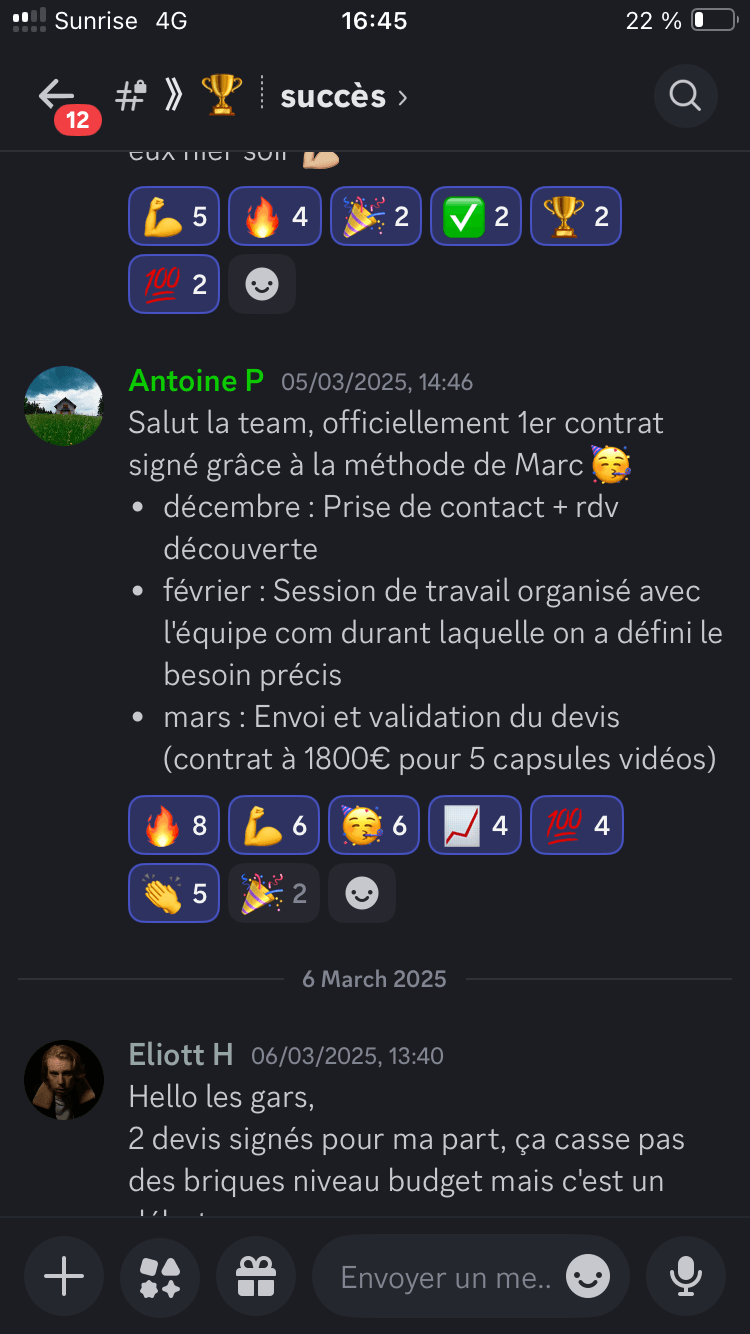Search within the succès channel
This screenshot has height=1334, width=750.
click(685, 96)
